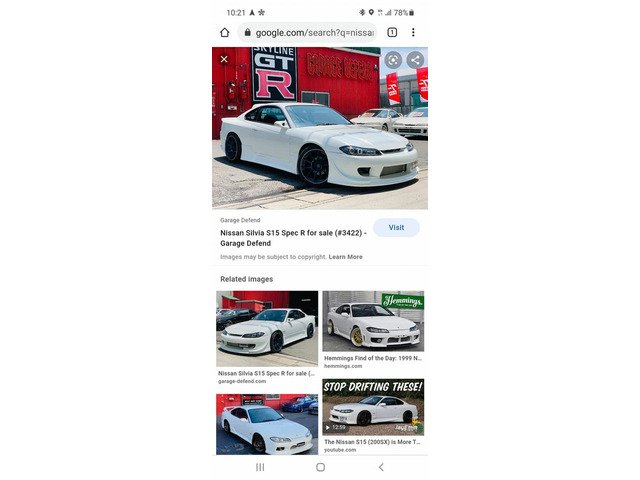Show recent apps
The image size is (640, 480).
[260, 467]
